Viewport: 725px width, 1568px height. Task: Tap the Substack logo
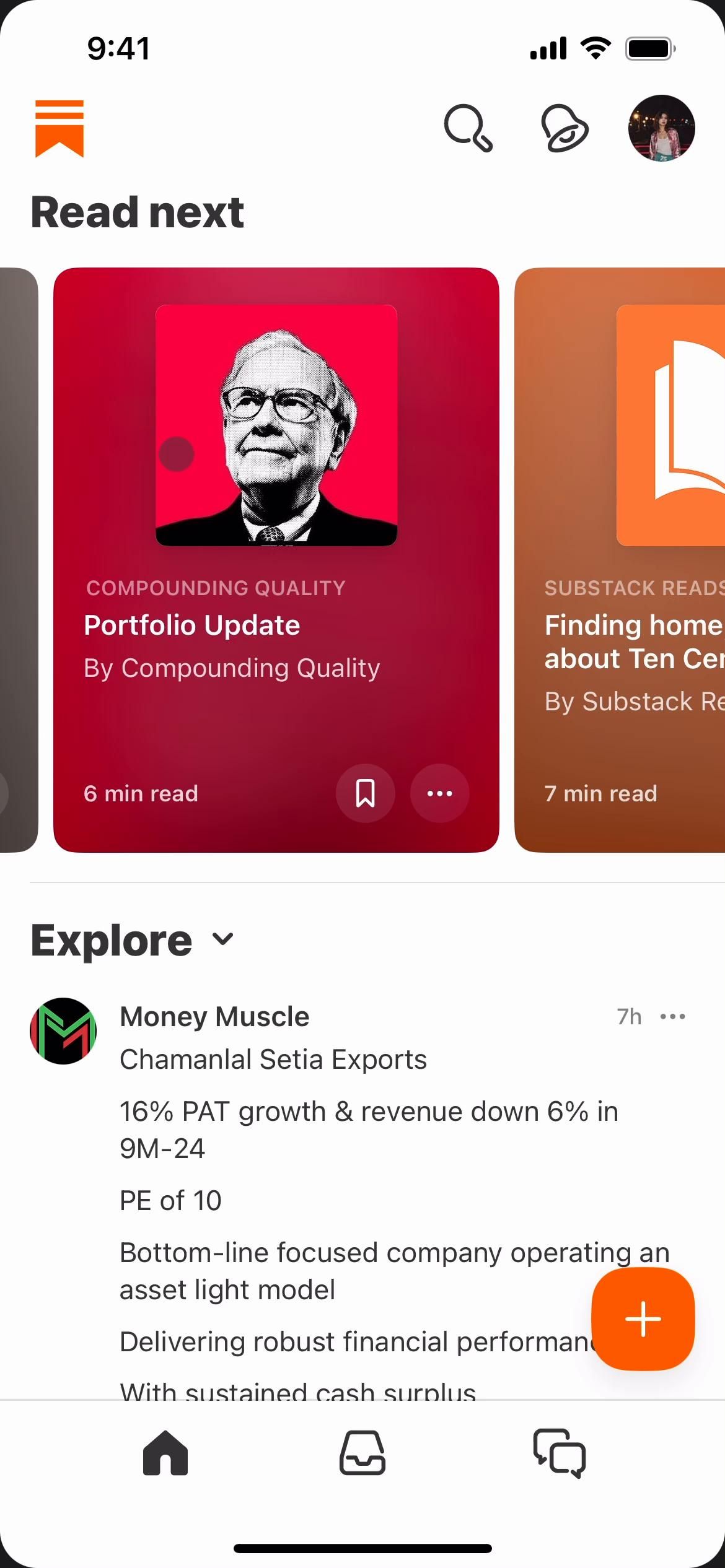click(x=59, y=128)
